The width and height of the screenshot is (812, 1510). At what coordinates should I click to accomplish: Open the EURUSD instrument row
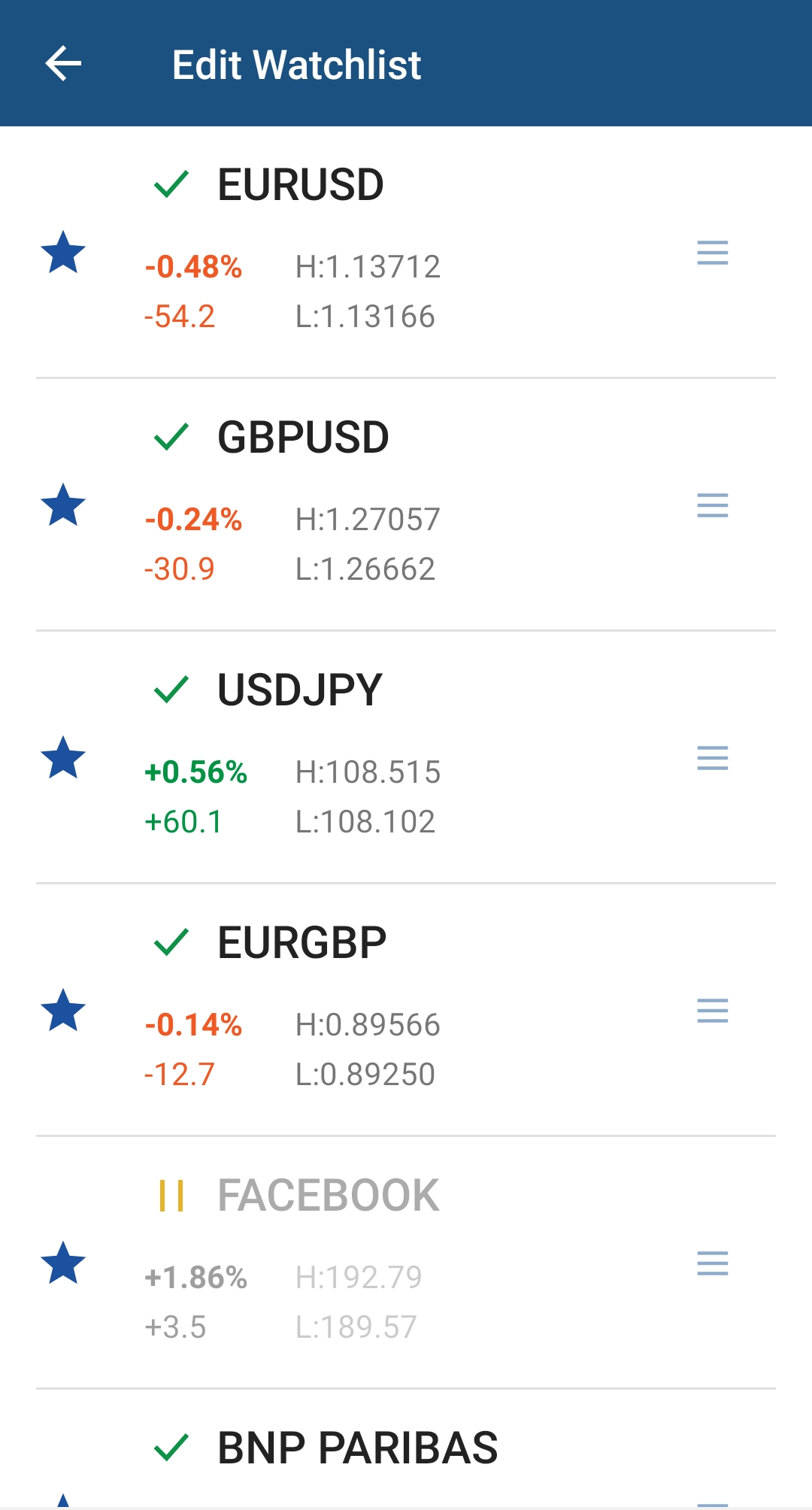[x=406, y=252]
